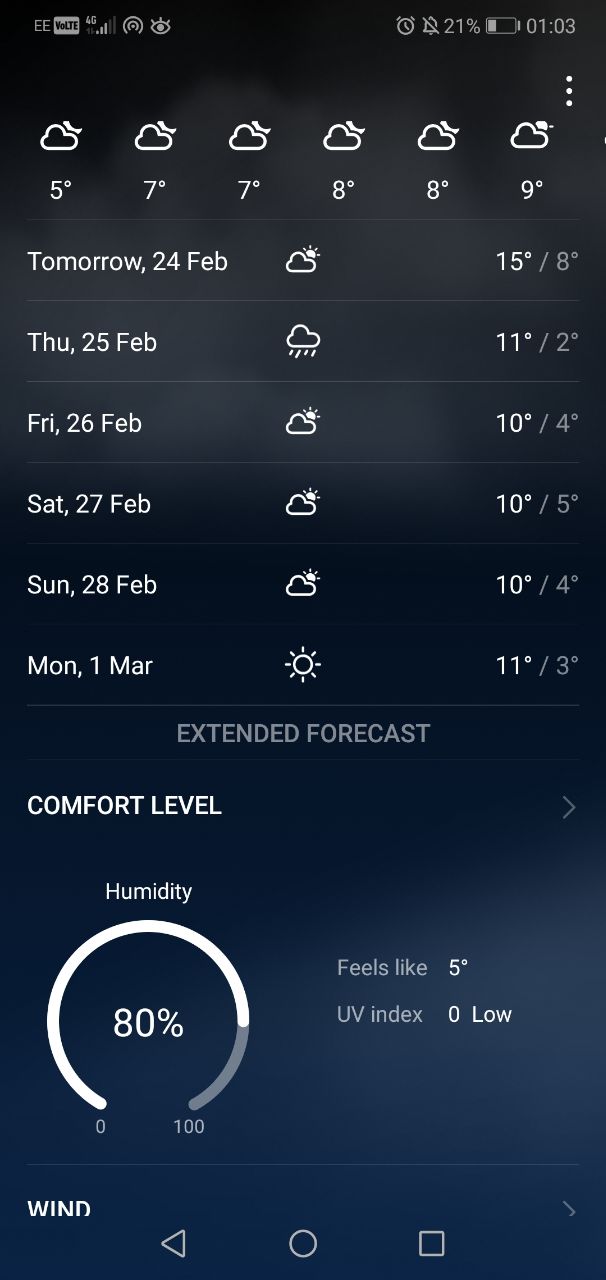Image resolution: width=606 pixels, height=1280 pixels.
Task: Tap the system home button
Action: pos(303,1243)
